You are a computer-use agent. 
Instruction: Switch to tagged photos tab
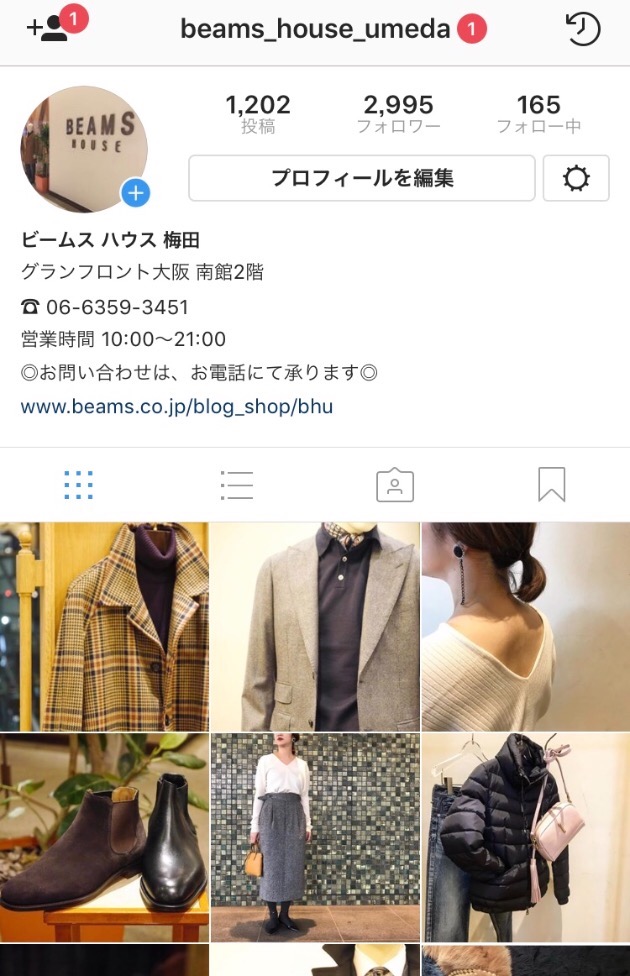(394, 485)
